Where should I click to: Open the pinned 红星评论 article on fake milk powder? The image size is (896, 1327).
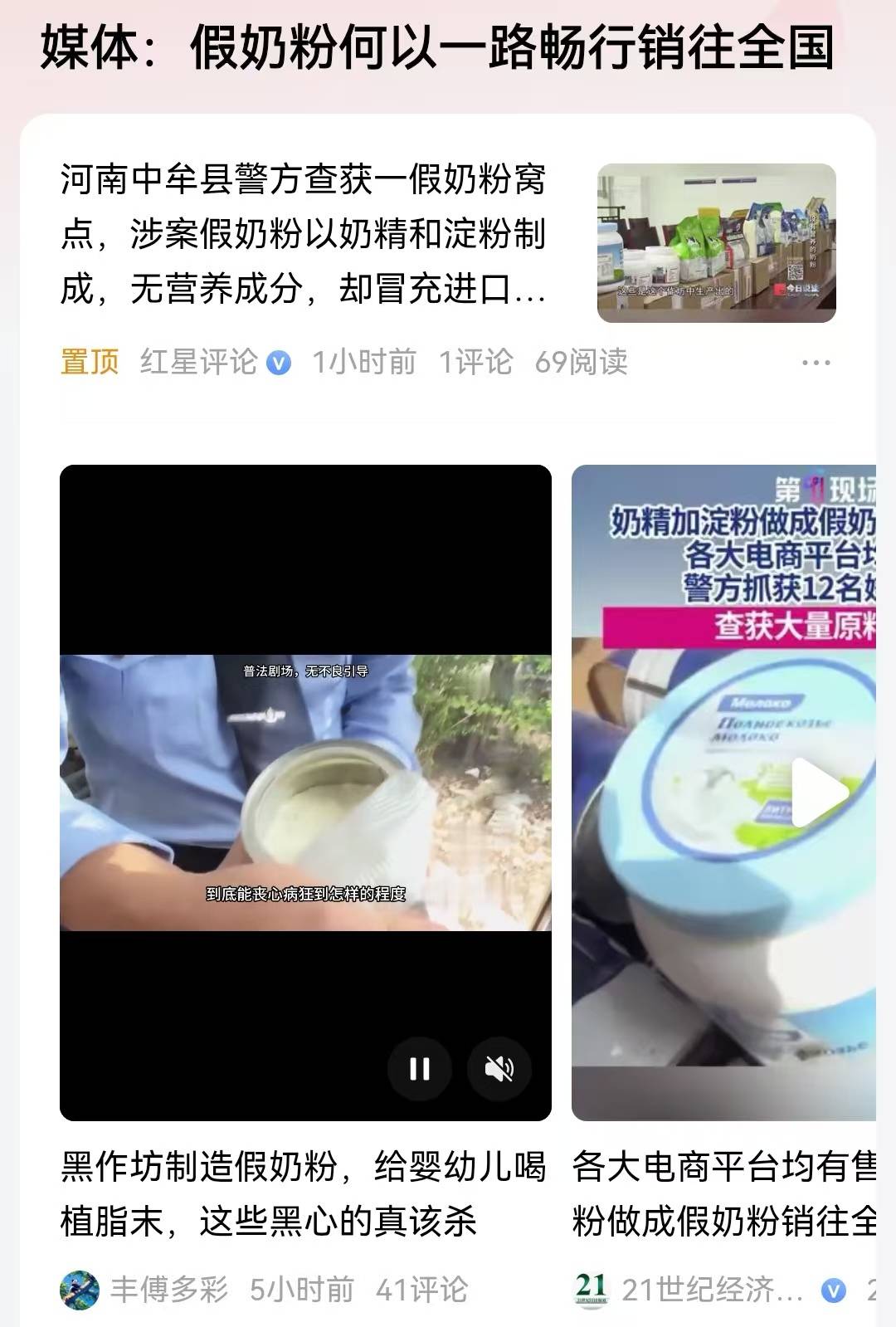pyautogui.click(x=303, y=235)
